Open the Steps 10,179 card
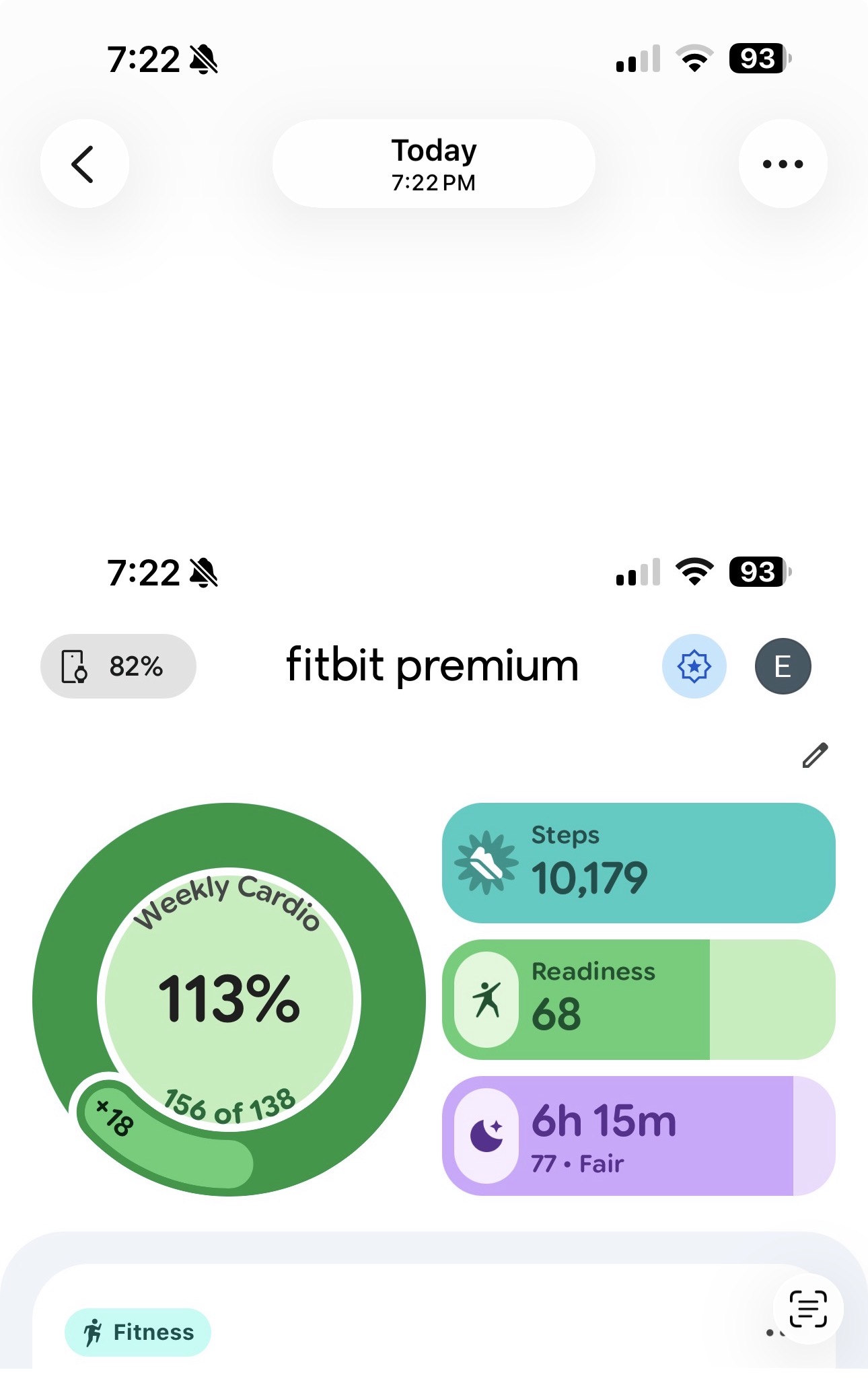 coord(638,863)
